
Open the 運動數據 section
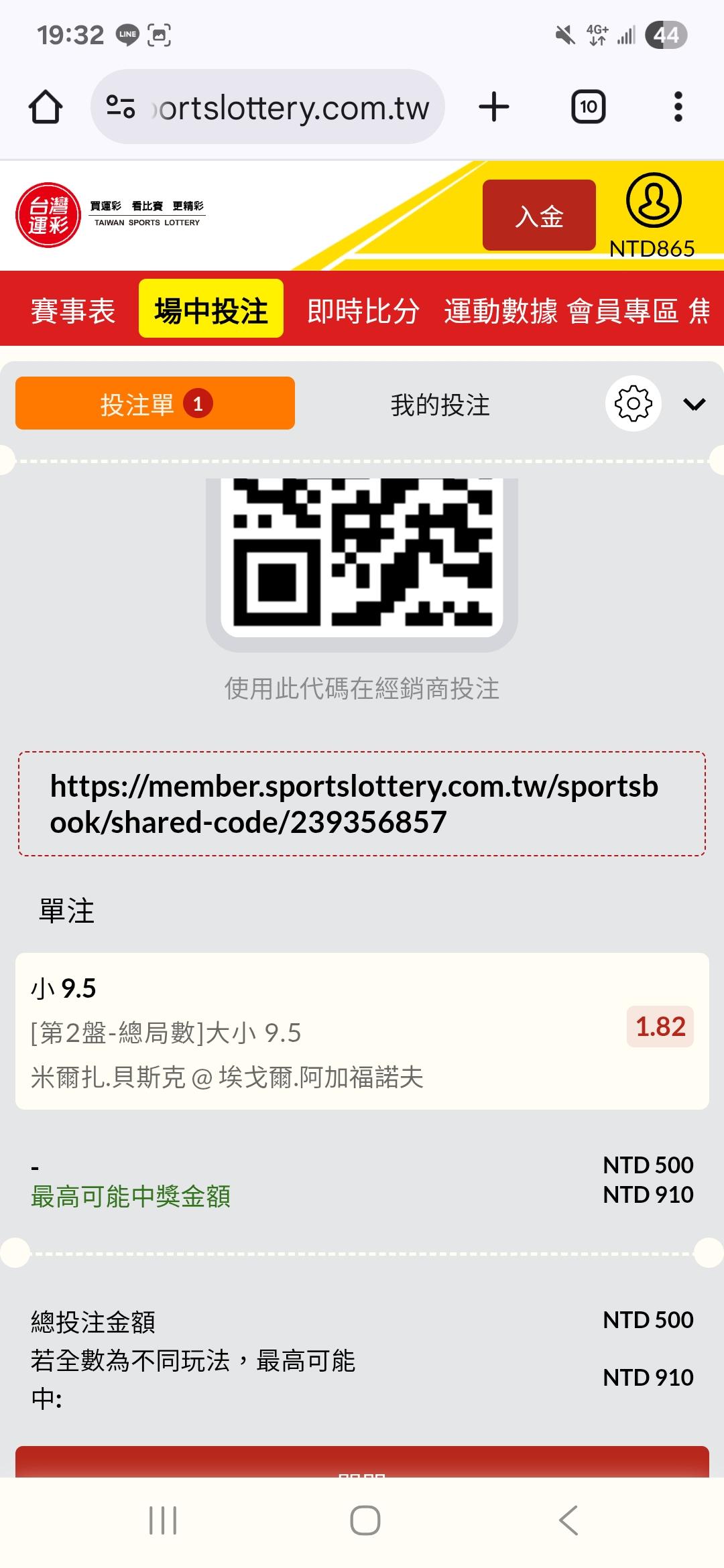point(500,311)
